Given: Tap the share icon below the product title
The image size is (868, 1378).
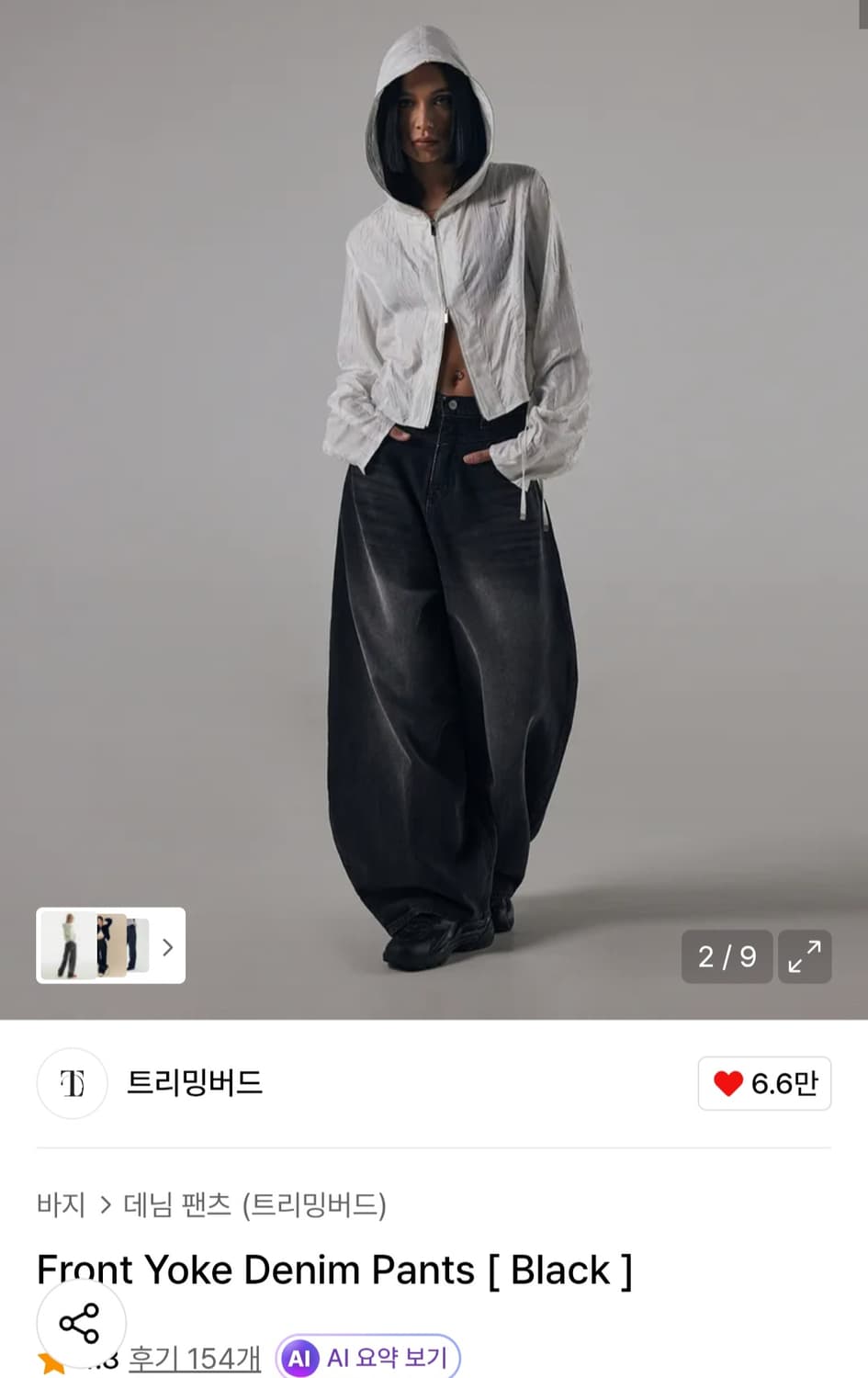Looking at the screenshot, I should pos(80,1323).
